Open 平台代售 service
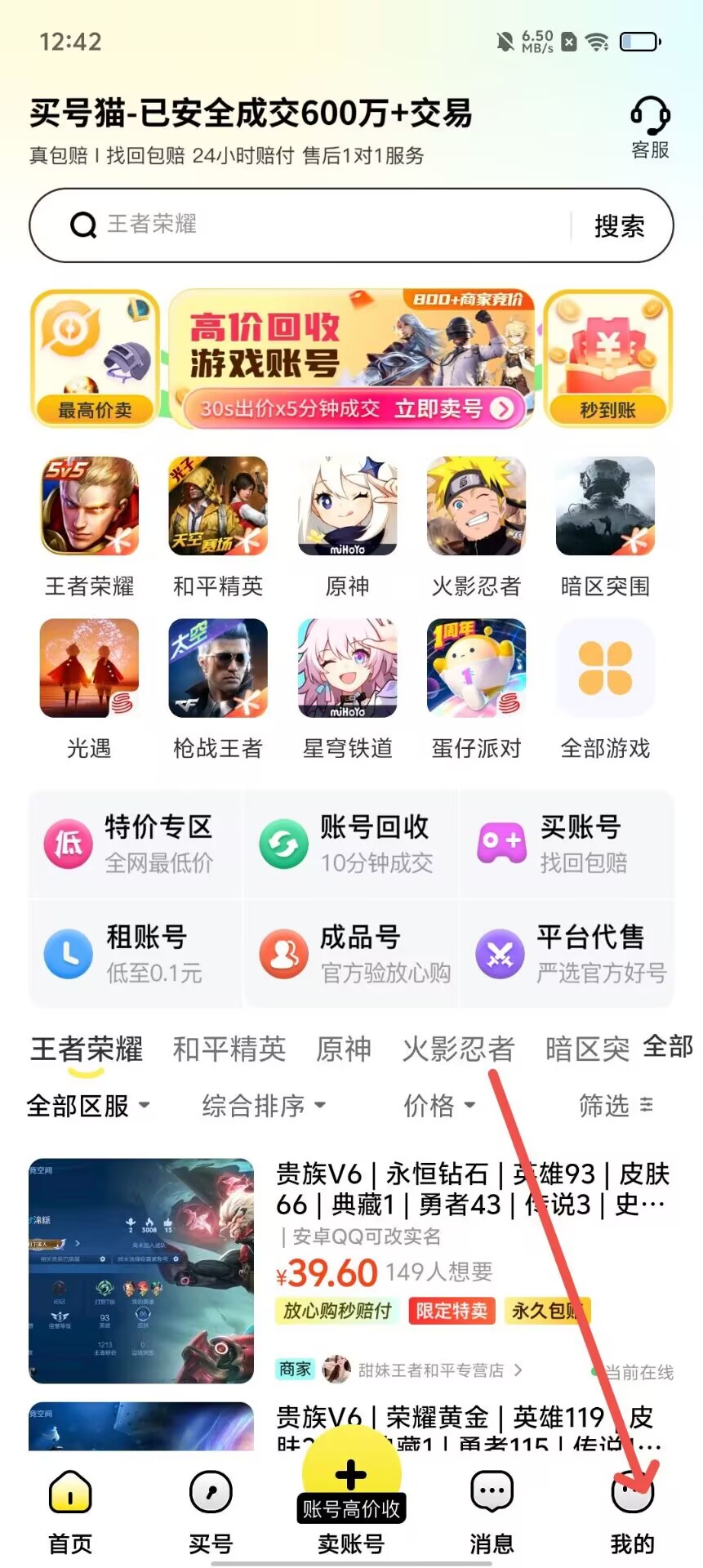The width and height of the screenshot is (703, 1568). 567,953
